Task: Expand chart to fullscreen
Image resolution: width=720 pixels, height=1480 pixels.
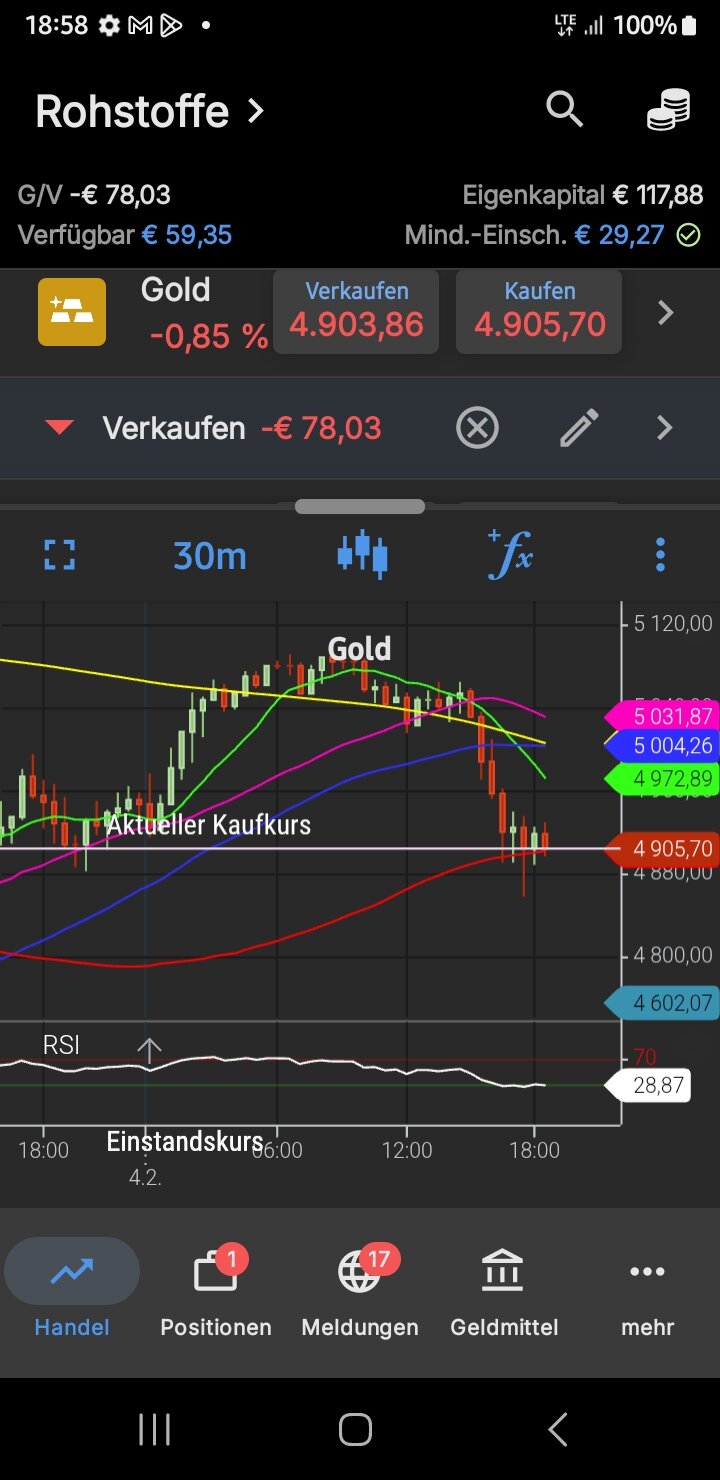Action: pyautogui.click(x=60, y=555)
